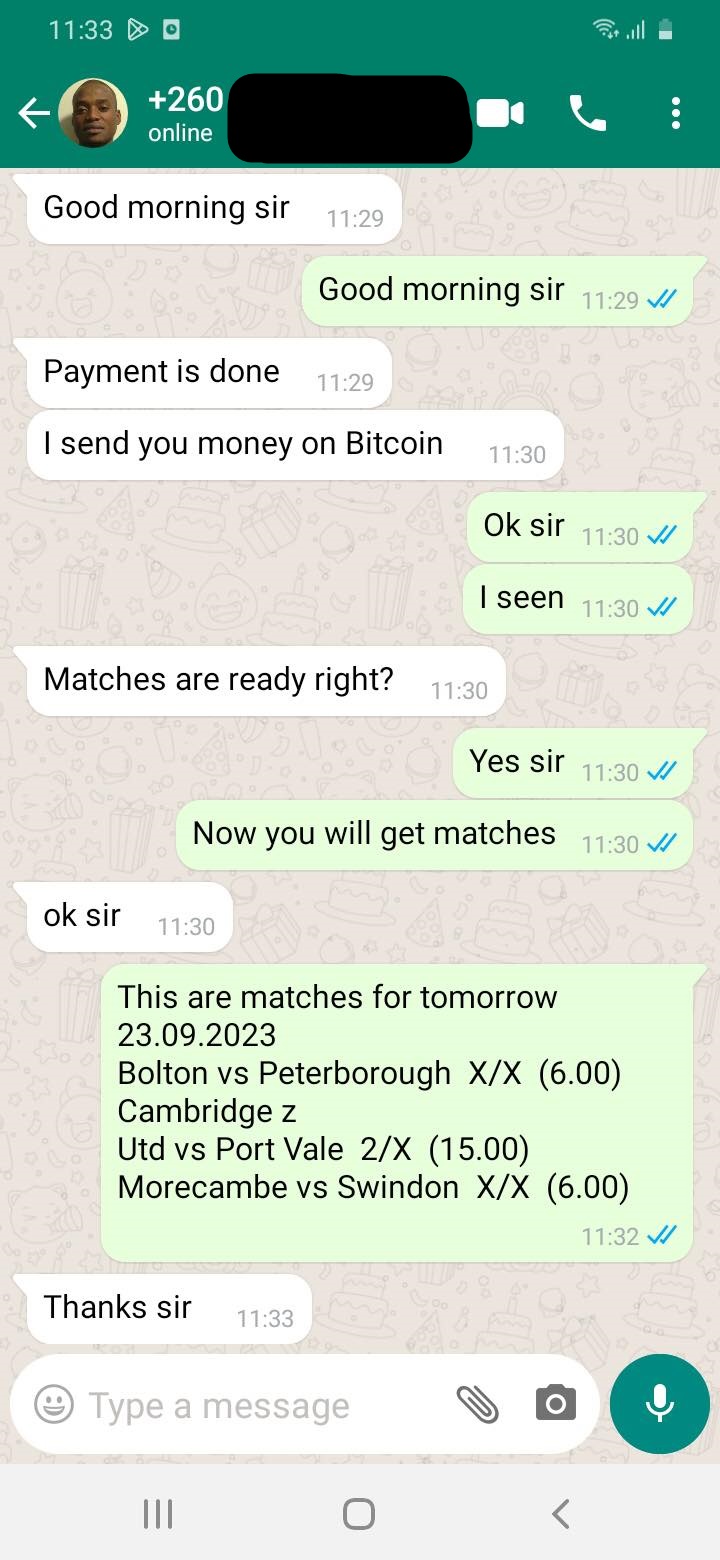
Task: Go to the home screen
Action: (359, 1514)
